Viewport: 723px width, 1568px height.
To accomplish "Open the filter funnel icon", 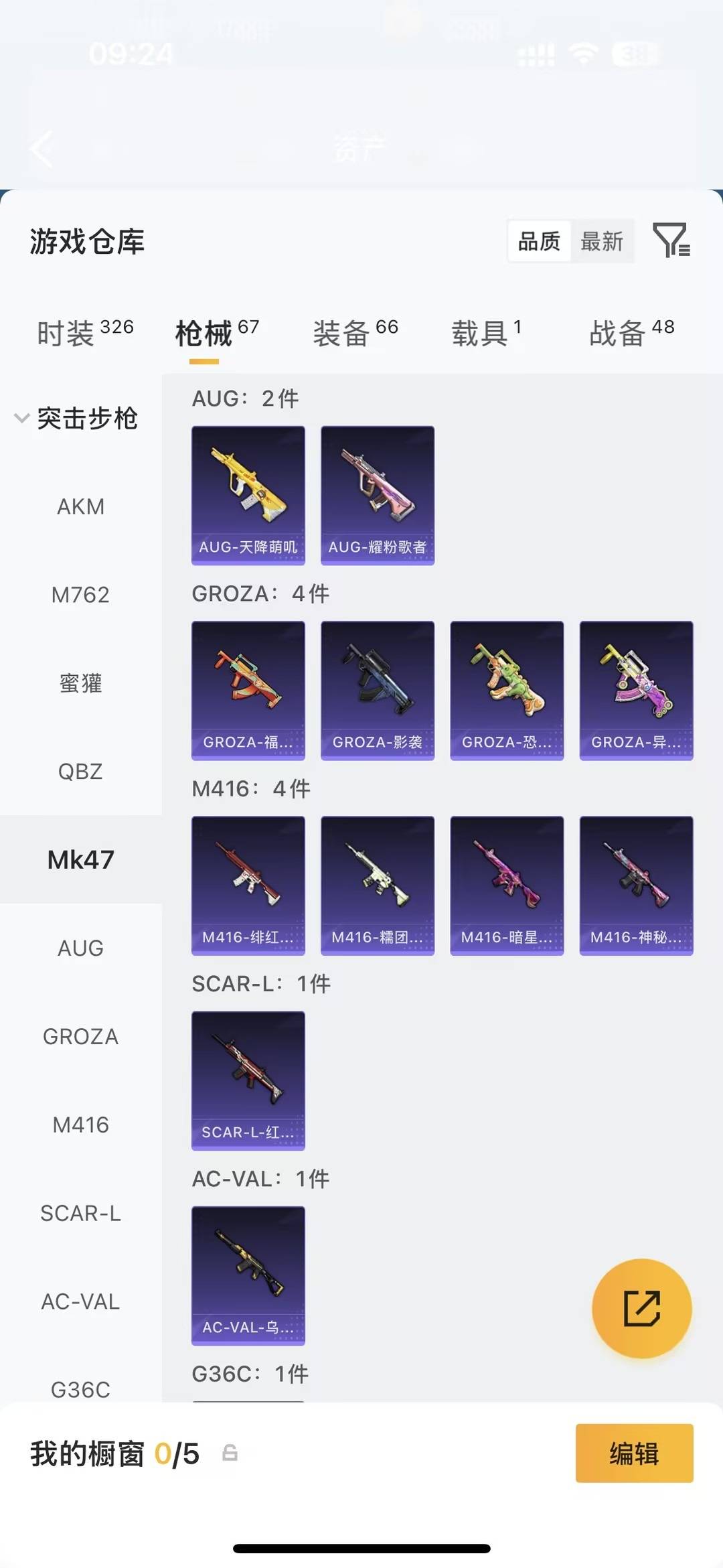I will pos(671,240).
